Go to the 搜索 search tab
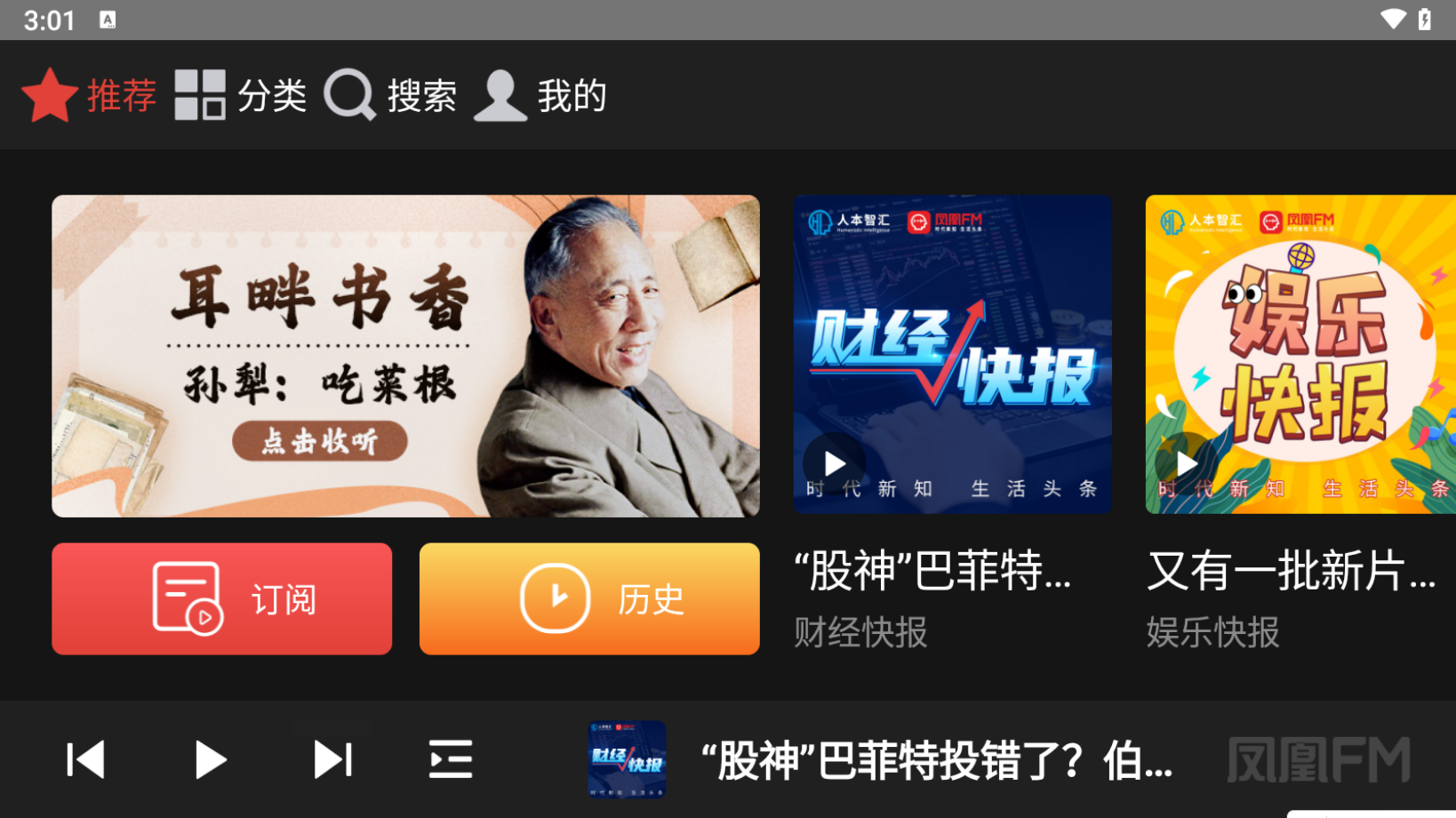1456x818 pixels. (390, 95)
